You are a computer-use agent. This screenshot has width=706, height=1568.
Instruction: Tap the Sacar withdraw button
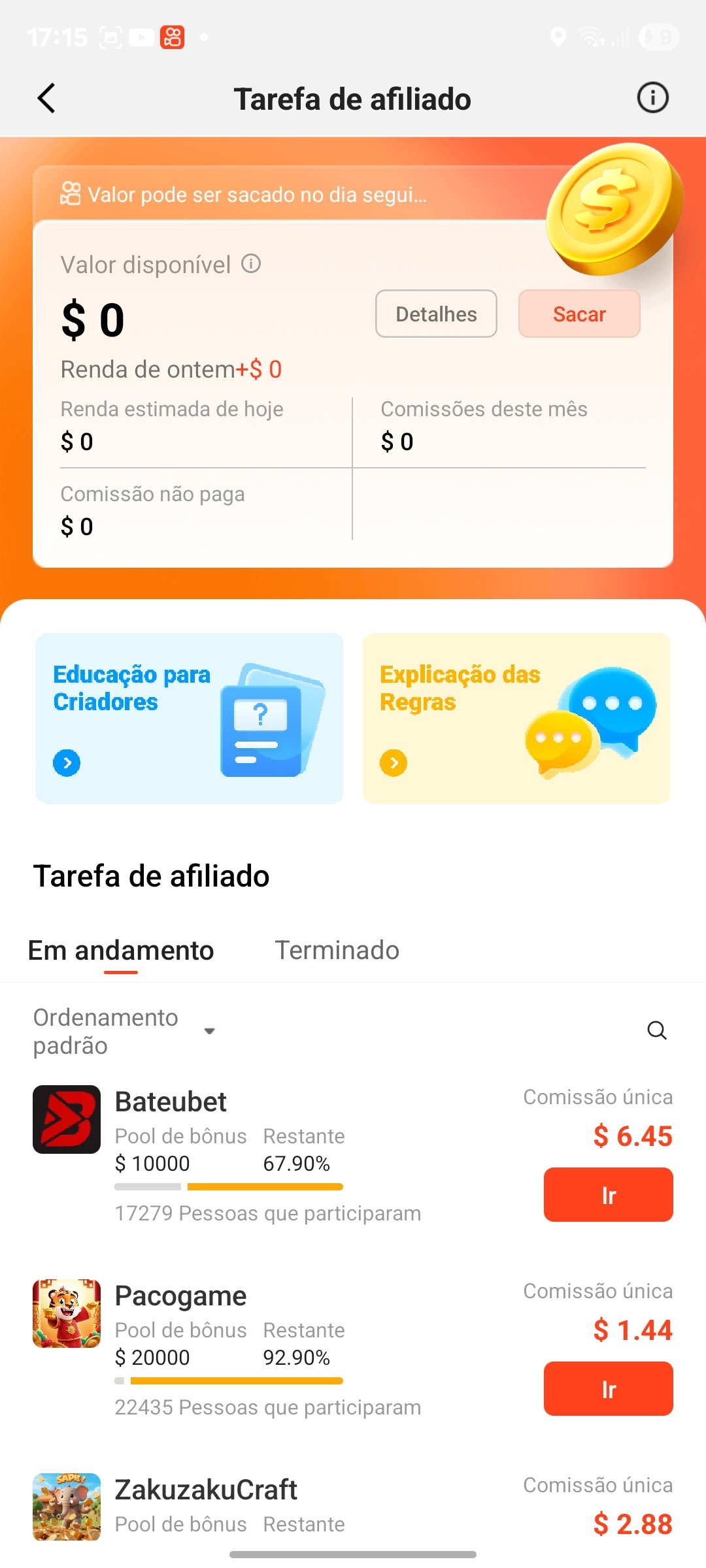point(579,314)
